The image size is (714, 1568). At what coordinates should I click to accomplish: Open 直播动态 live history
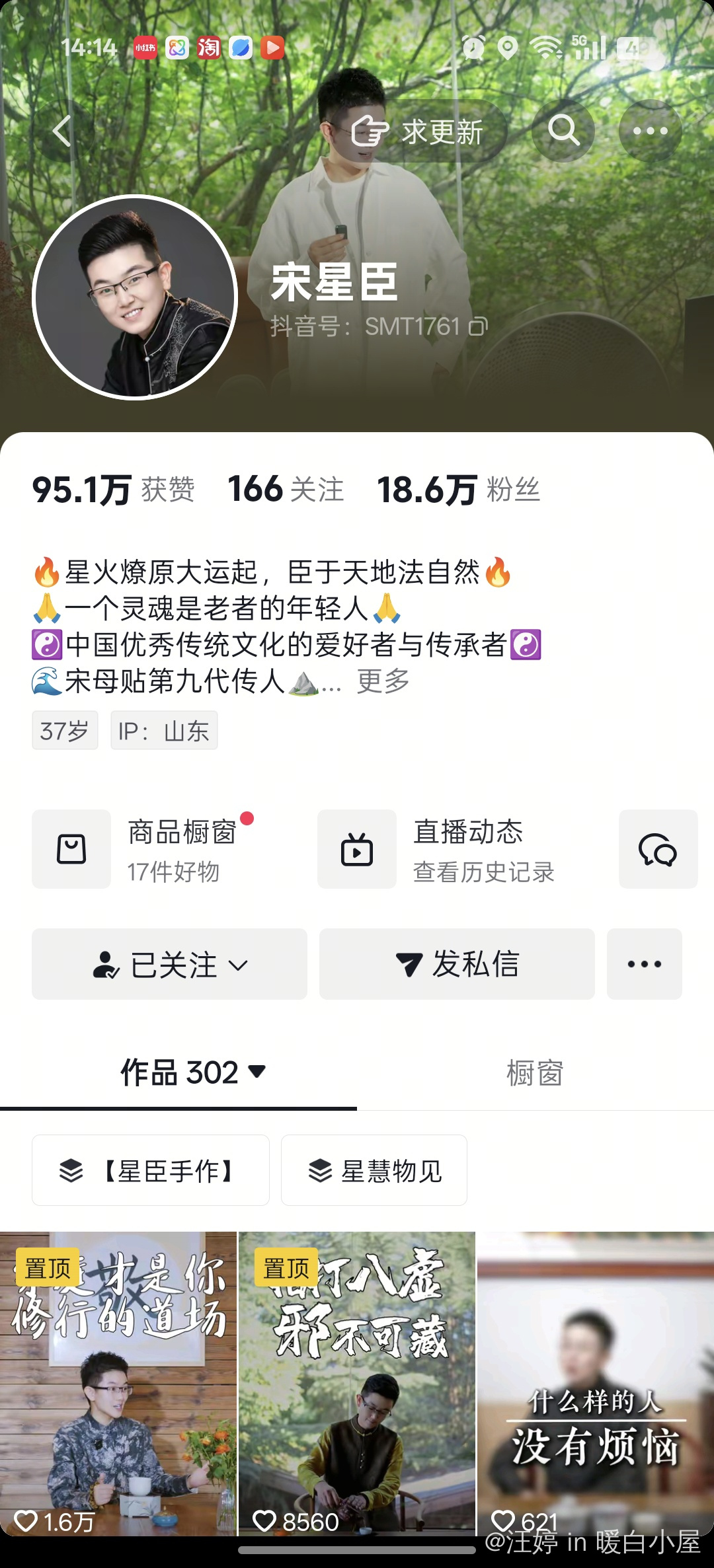click(450, 849)
